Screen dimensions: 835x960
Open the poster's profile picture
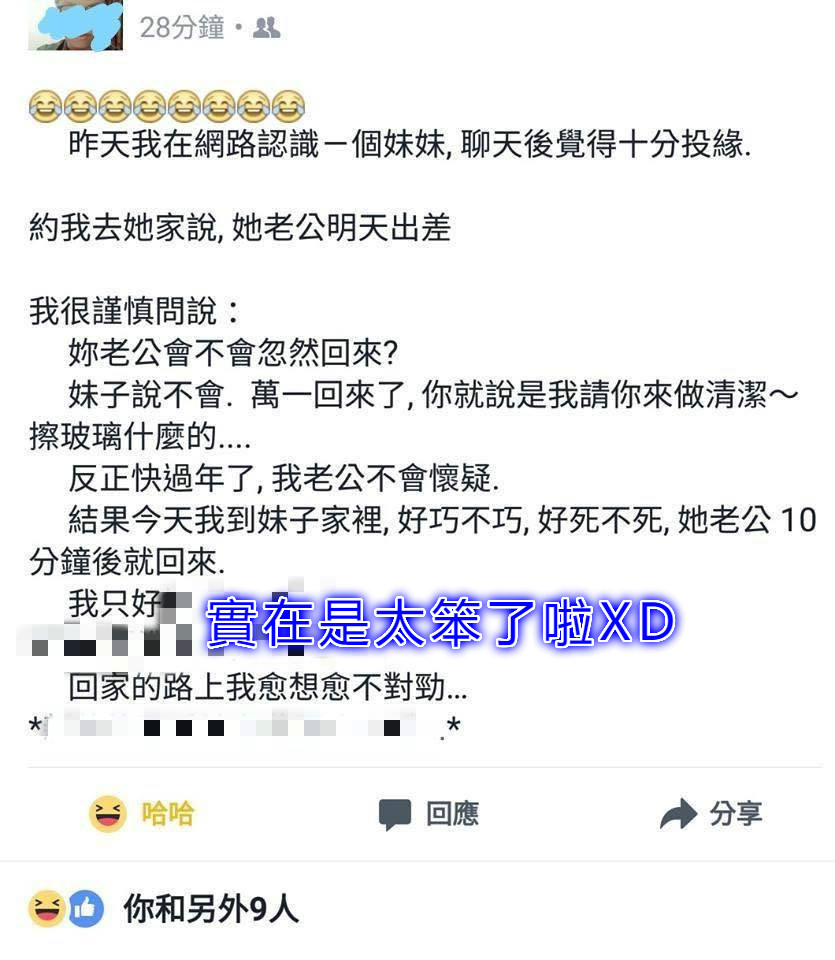[x=75, y=27]
